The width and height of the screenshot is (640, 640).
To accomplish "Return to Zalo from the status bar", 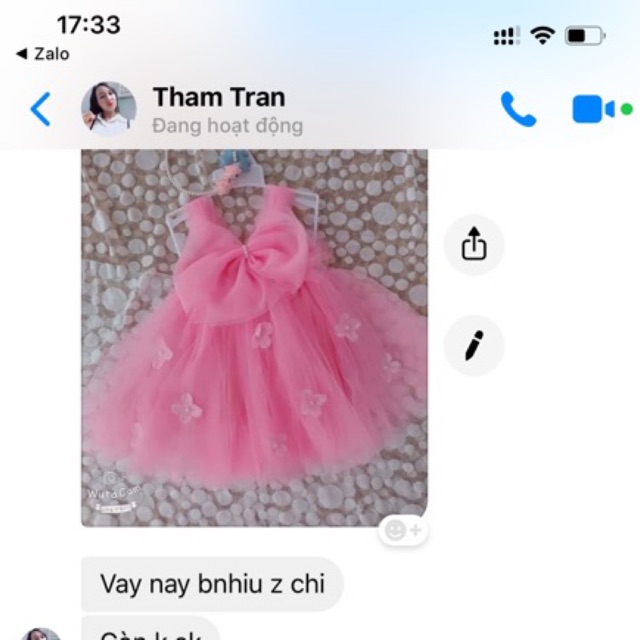I will pyautogui.click(x=43, y=54).
